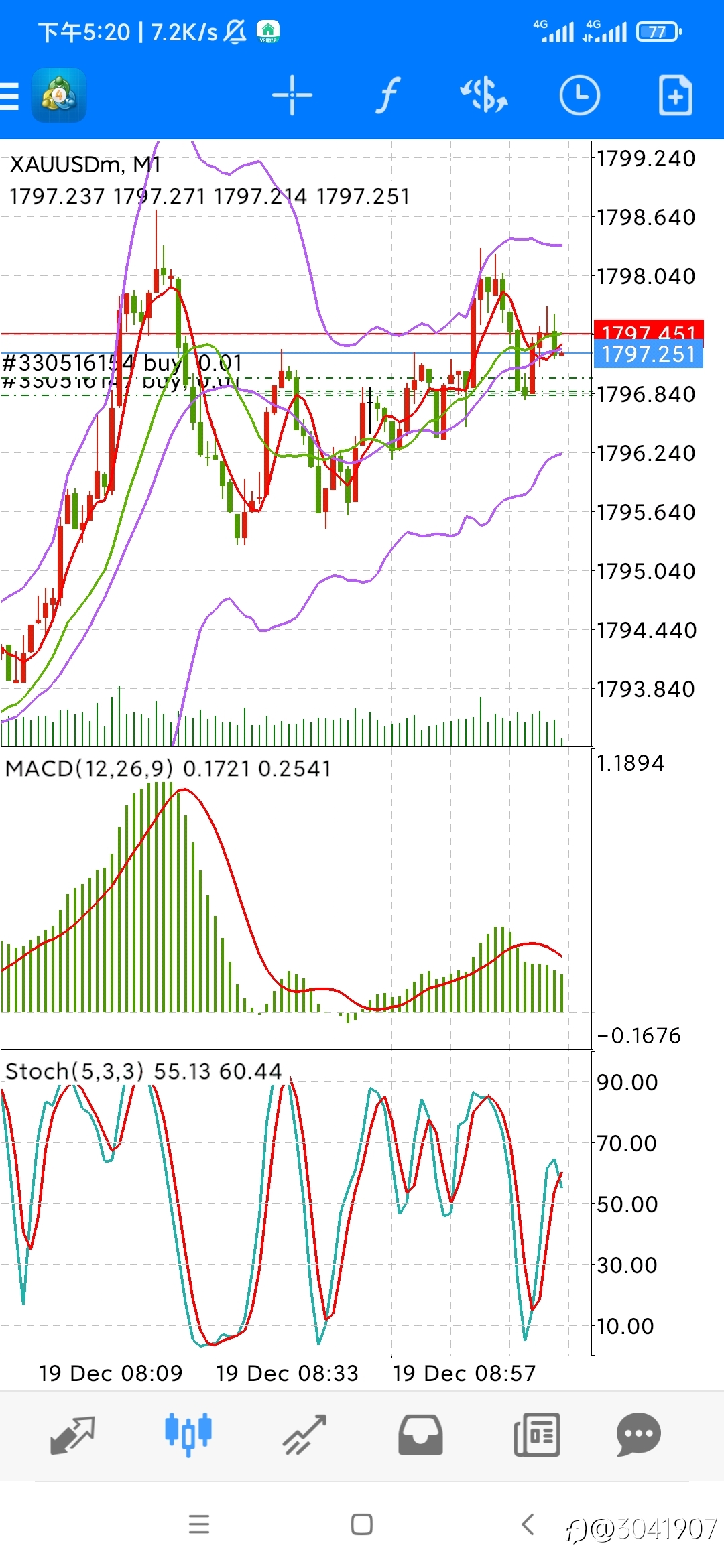Open the indicators list (f icon)

[387, 95]
